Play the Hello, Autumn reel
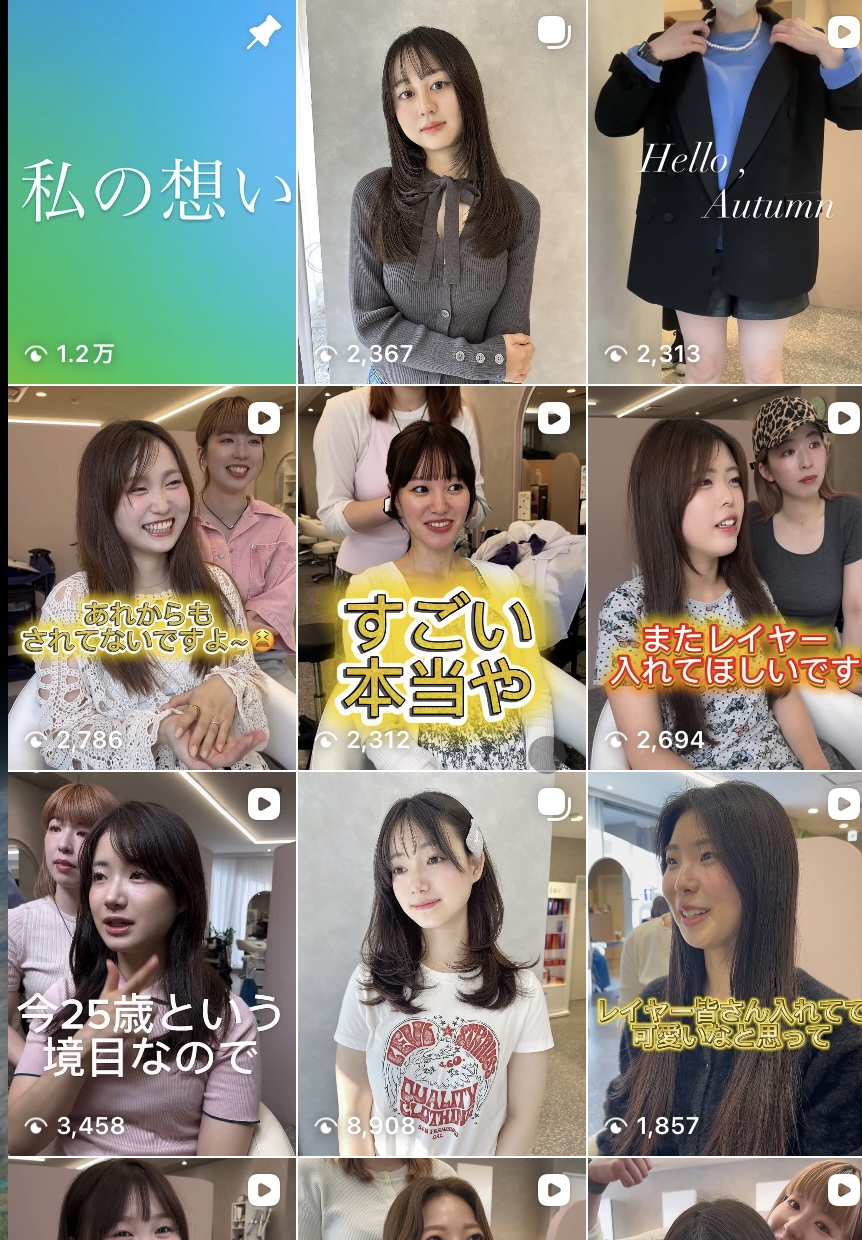862x1240 pixels. tap(725, 192)
